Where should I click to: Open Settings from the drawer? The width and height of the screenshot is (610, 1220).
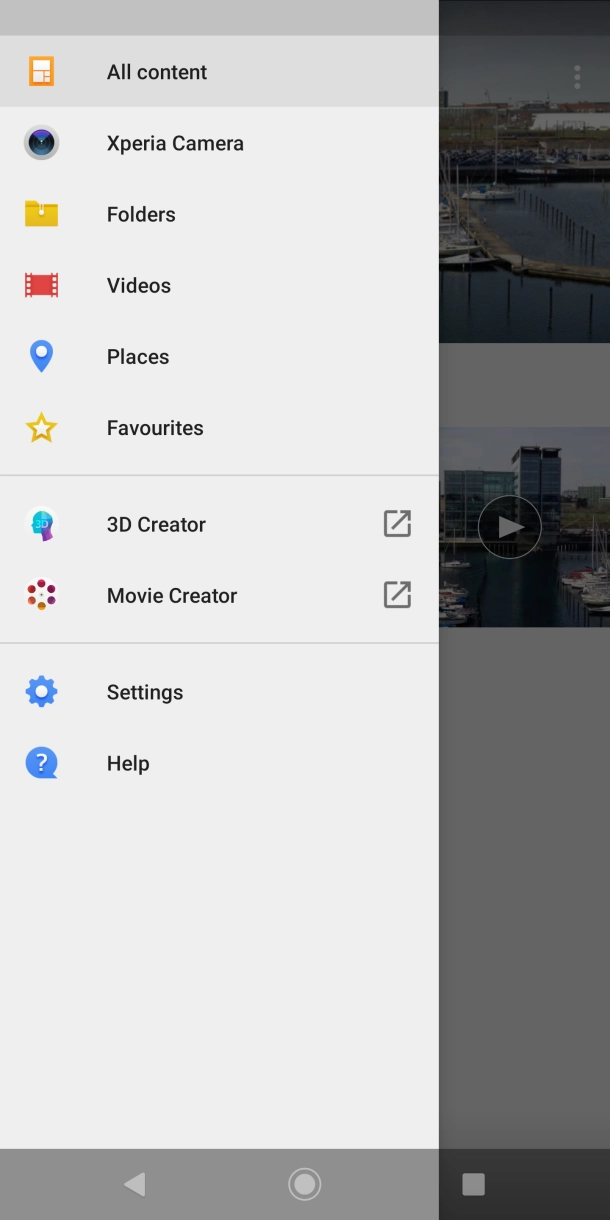click(145, 692)
